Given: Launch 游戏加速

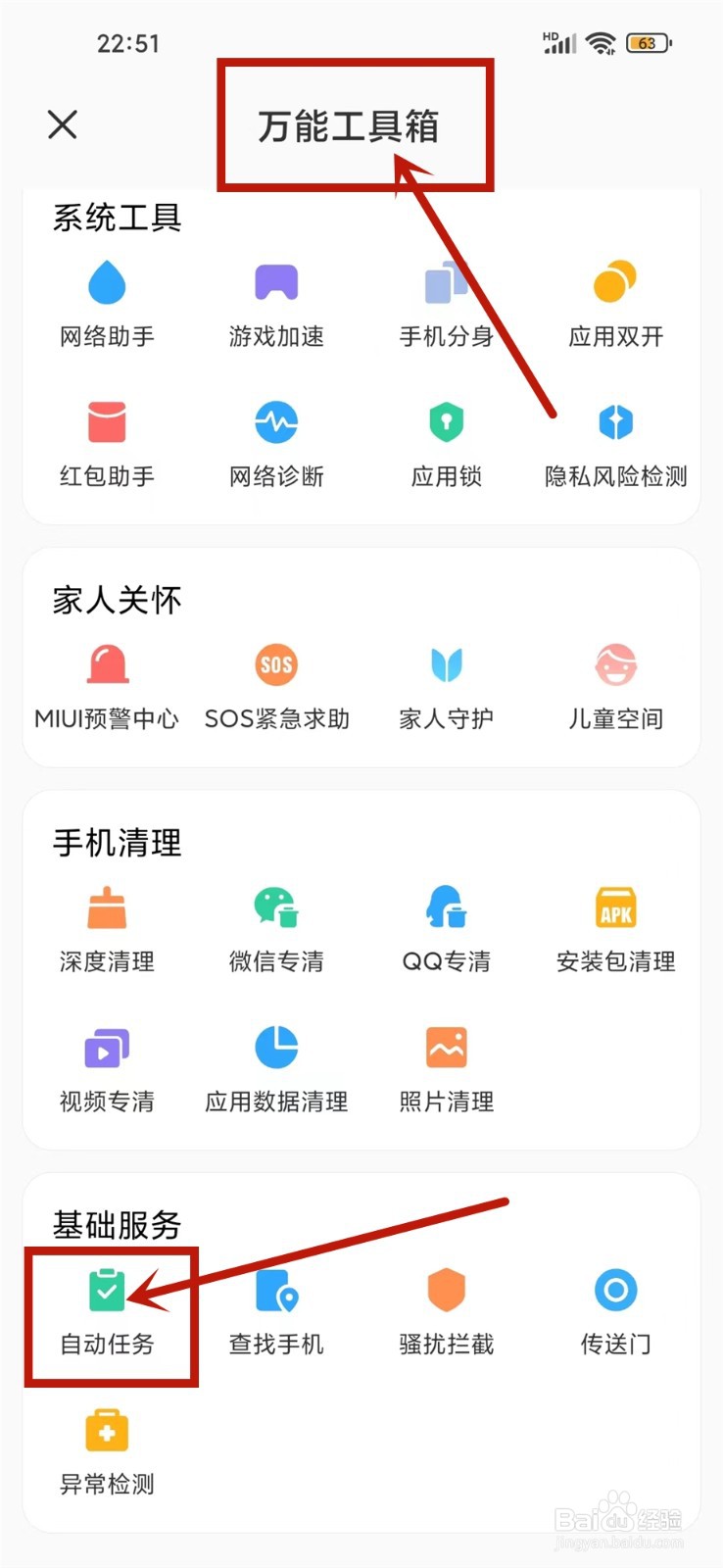Looking at the screenshot, I should 276,305.
